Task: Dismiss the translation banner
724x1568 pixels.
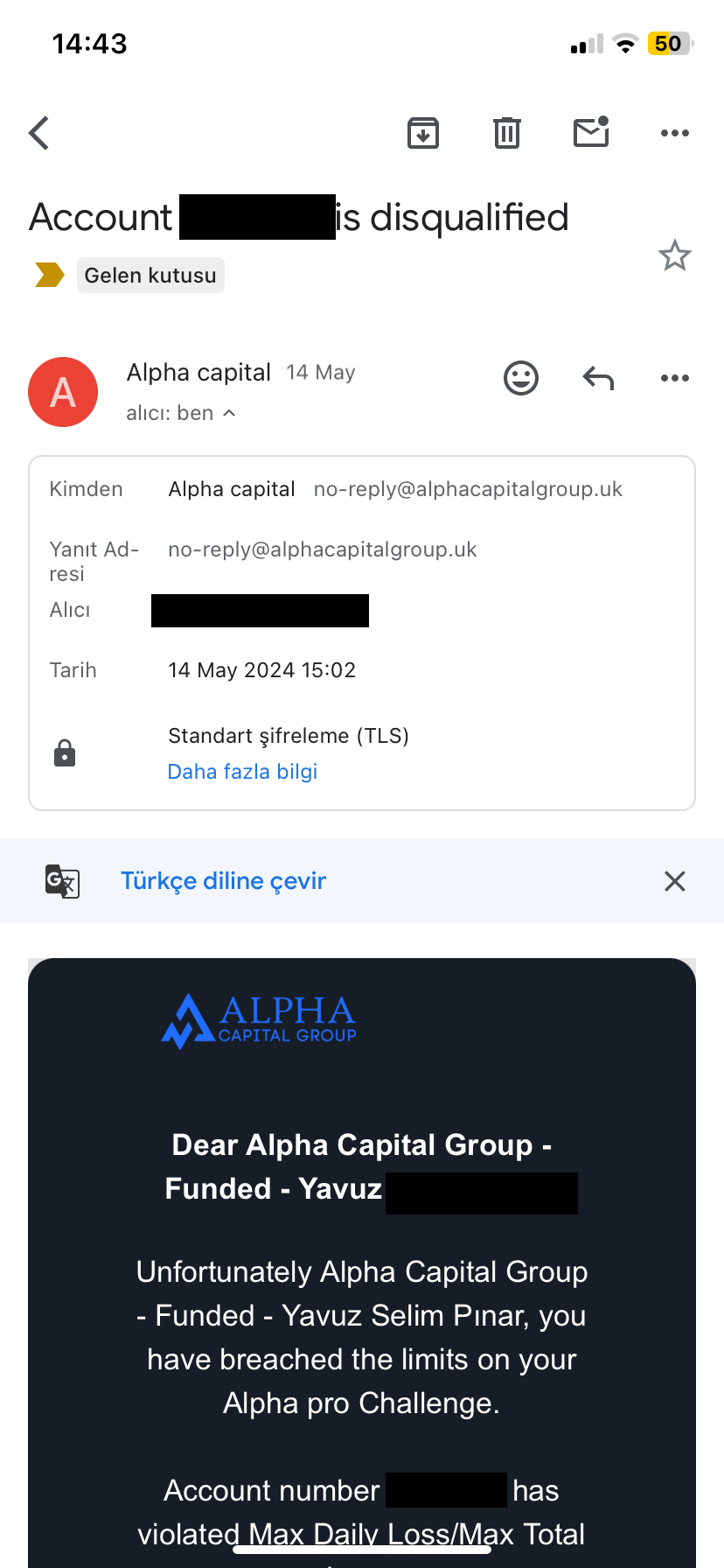Action: [675, 881]
